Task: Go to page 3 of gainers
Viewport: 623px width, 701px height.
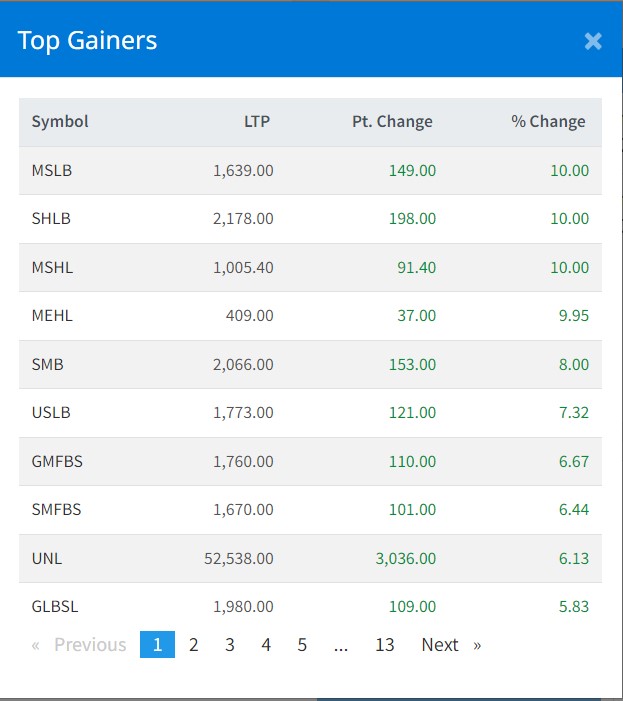Action: [230, 645]
